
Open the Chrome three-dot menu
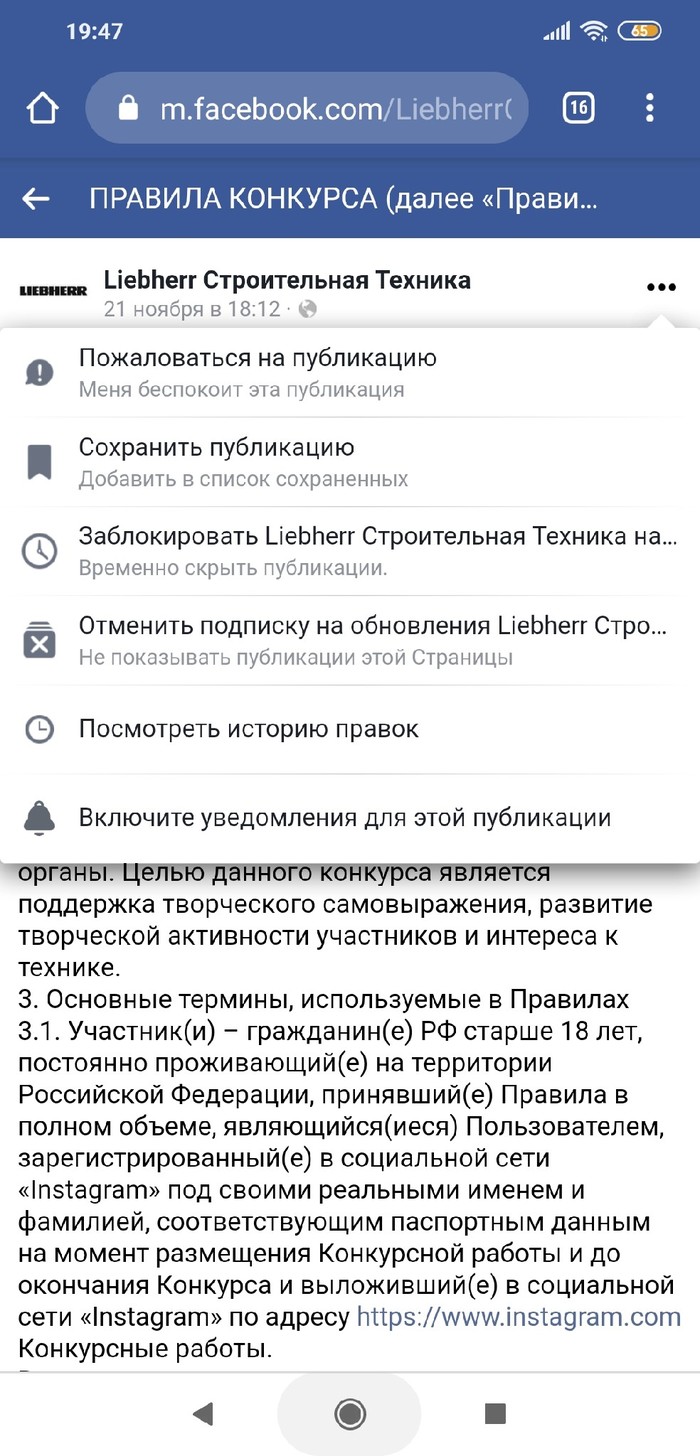click(650, 108)
